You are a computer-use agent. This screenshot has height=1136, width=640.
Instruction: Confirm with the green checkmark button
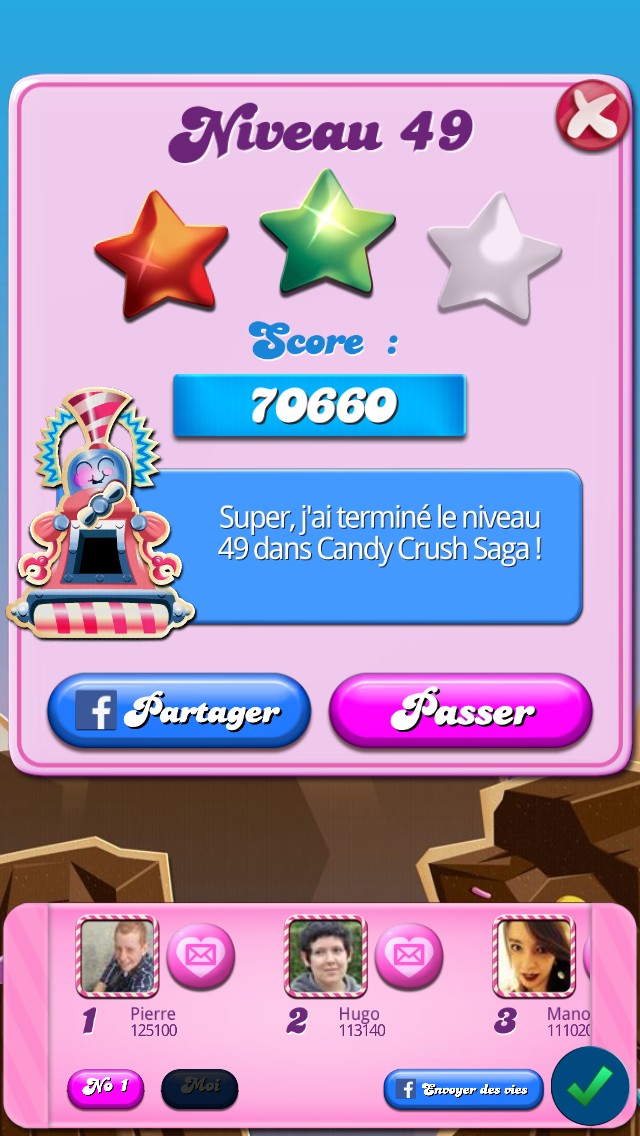point(590,1085)
